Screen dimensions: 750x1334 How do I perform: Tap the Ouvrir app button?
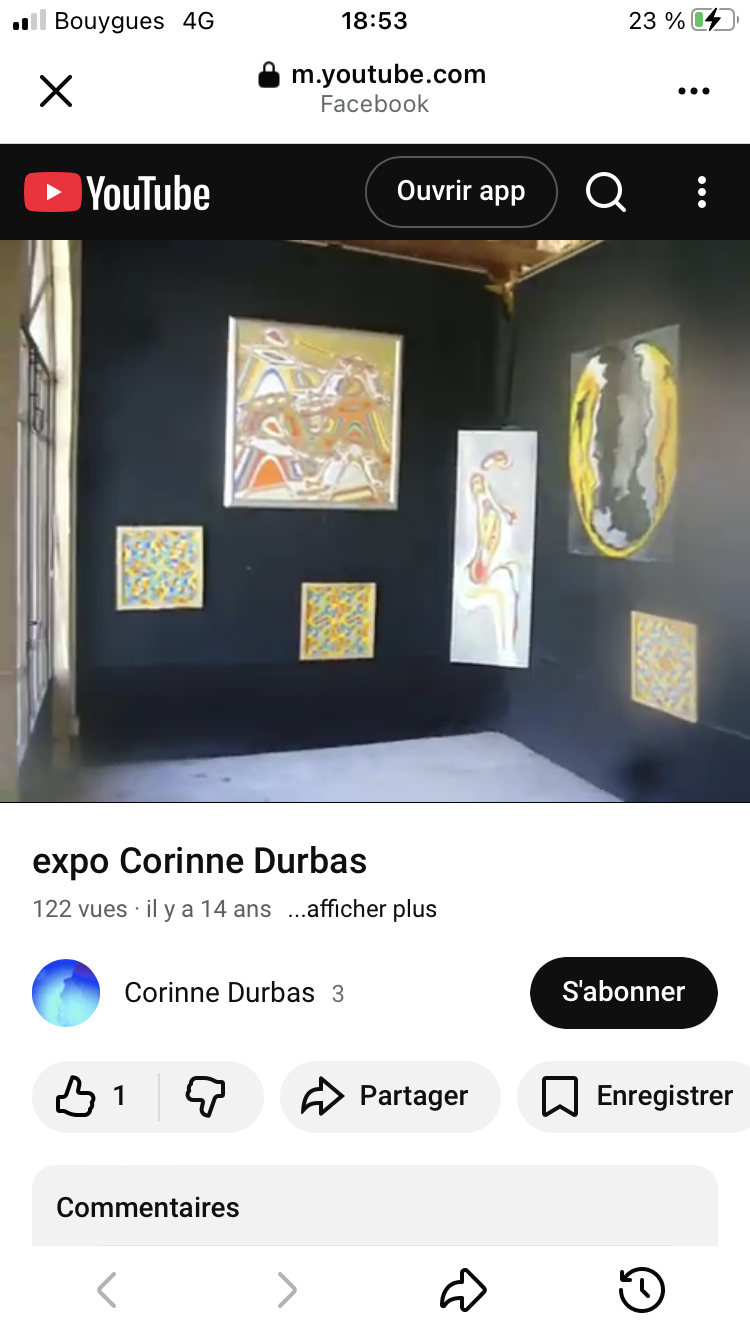(461, 192)
